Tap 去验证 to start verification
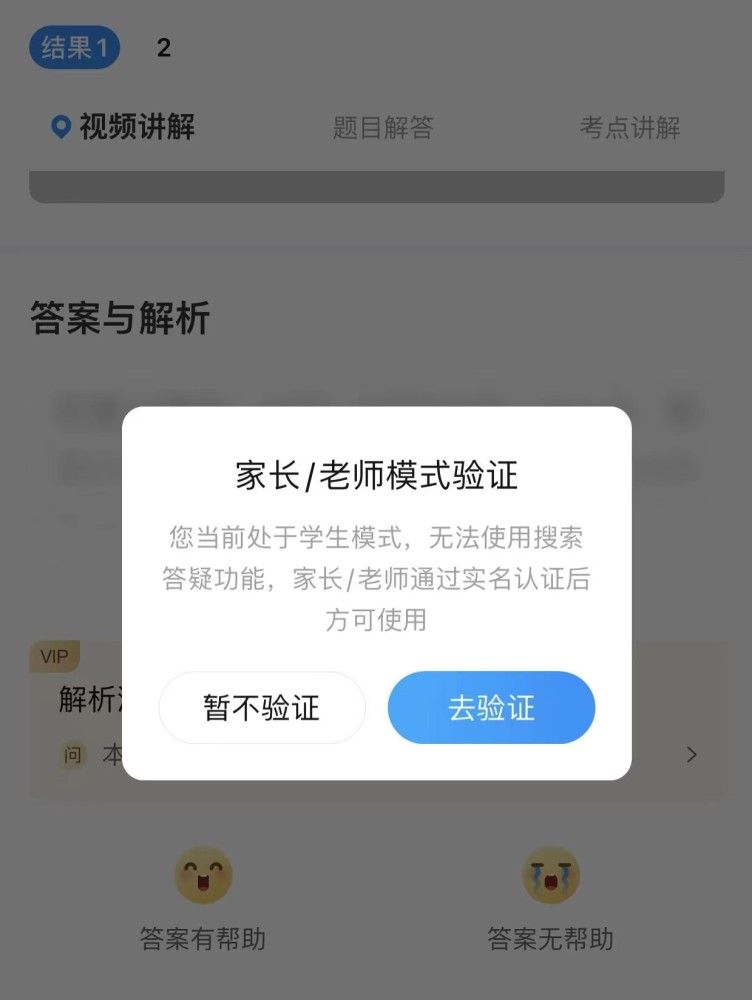The width and height of the screenshot is (752, 1000). pos(491,707)
